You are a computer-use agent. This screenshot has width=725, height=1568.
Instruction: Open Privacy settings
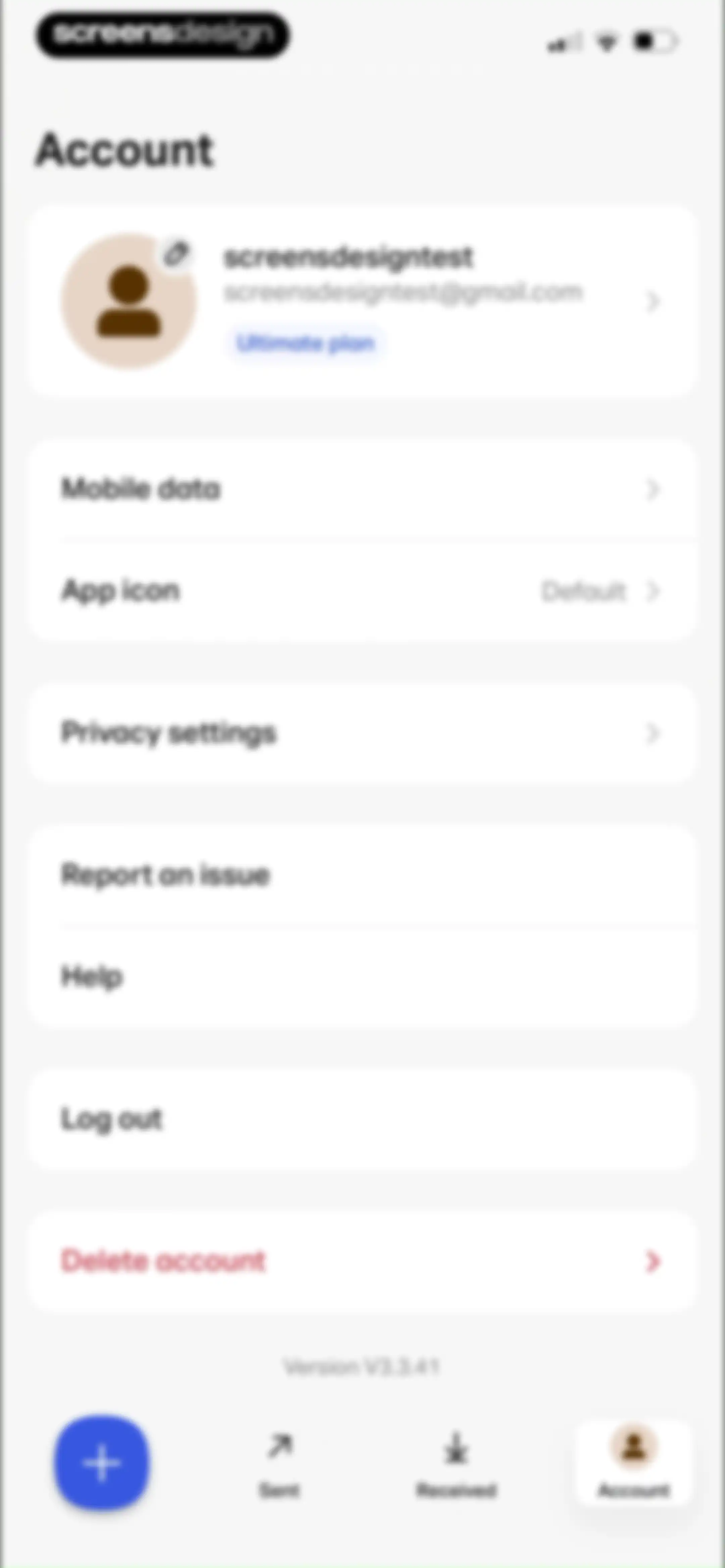click(363, 733)
